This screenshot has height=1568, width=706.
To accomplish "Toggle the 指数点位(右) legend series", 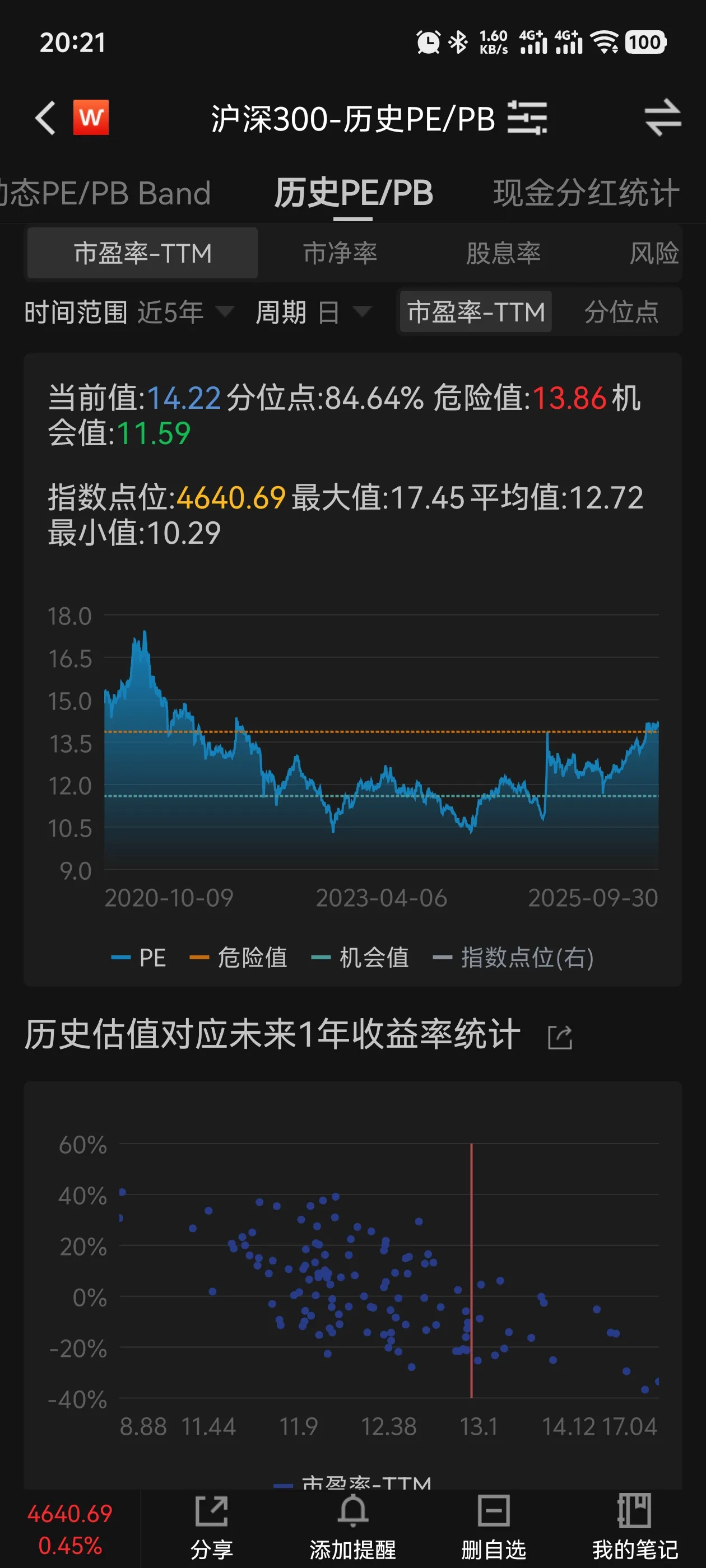I will tap(513, 958).
